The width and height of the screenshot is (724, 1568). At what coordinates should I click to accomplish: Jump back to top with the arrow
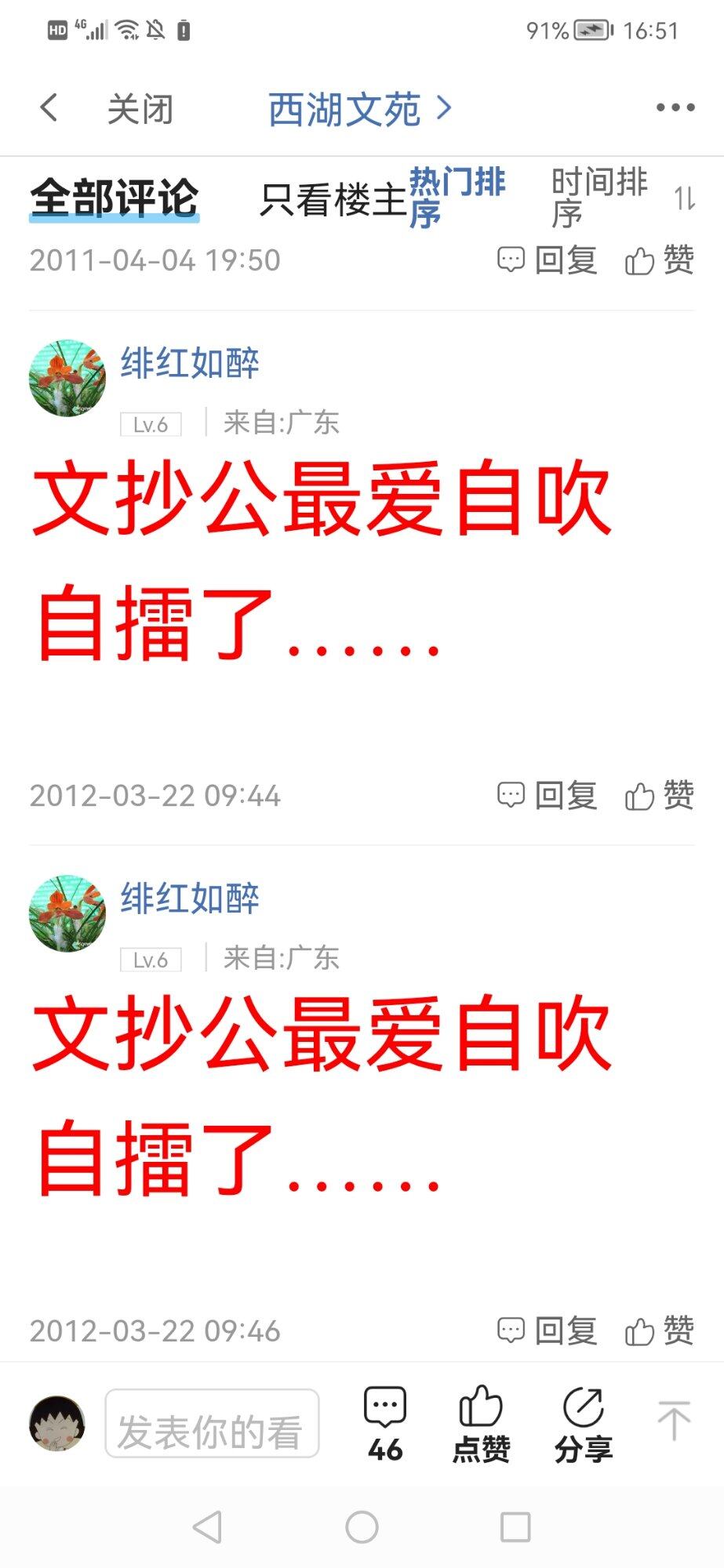[674, 1421]
